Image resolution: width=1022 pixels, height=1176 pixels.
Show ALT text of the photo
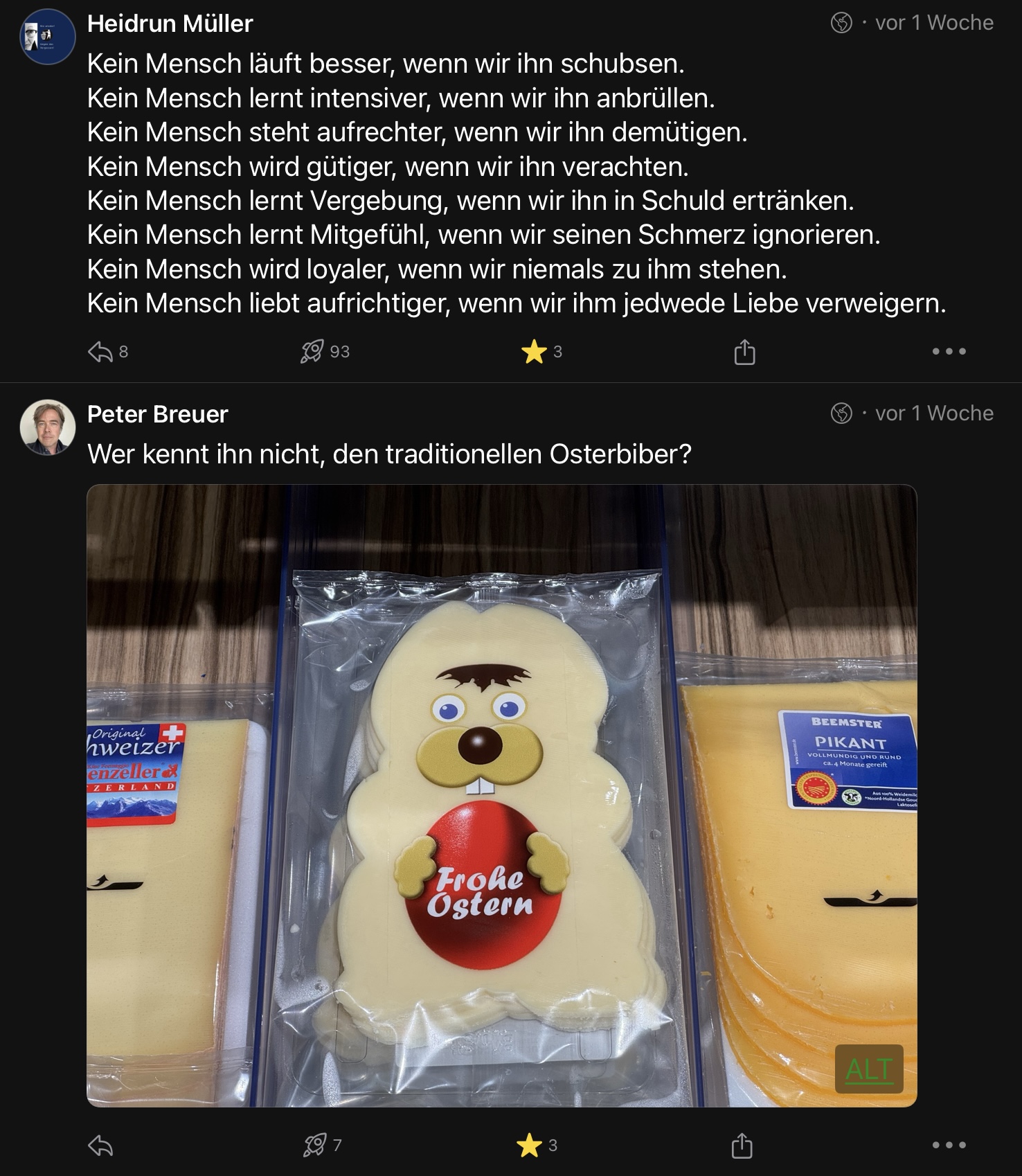pos(868,1069)
